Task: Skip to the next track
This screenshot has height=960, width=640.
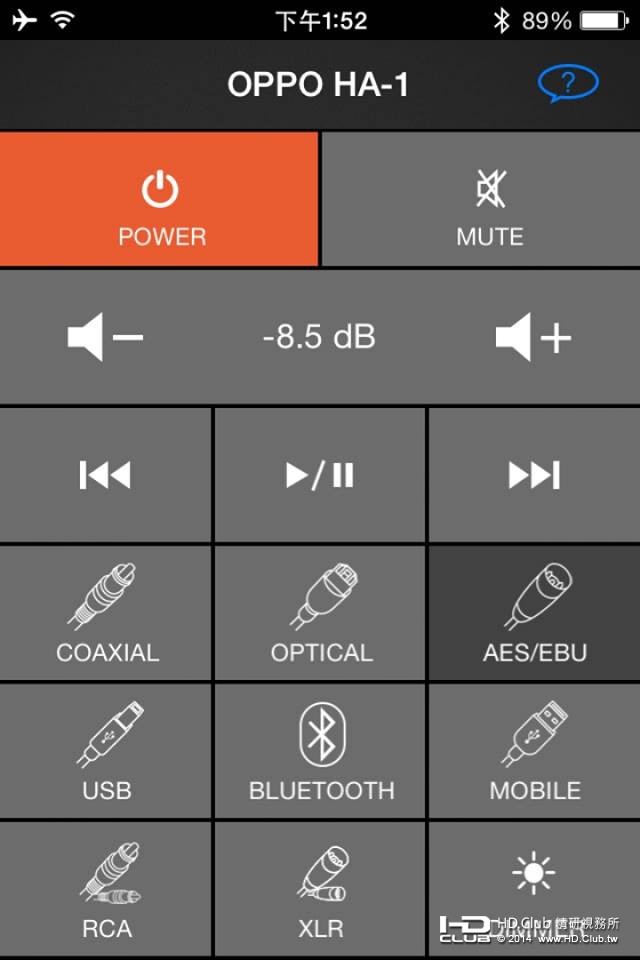Action: (x=534, y=476)
